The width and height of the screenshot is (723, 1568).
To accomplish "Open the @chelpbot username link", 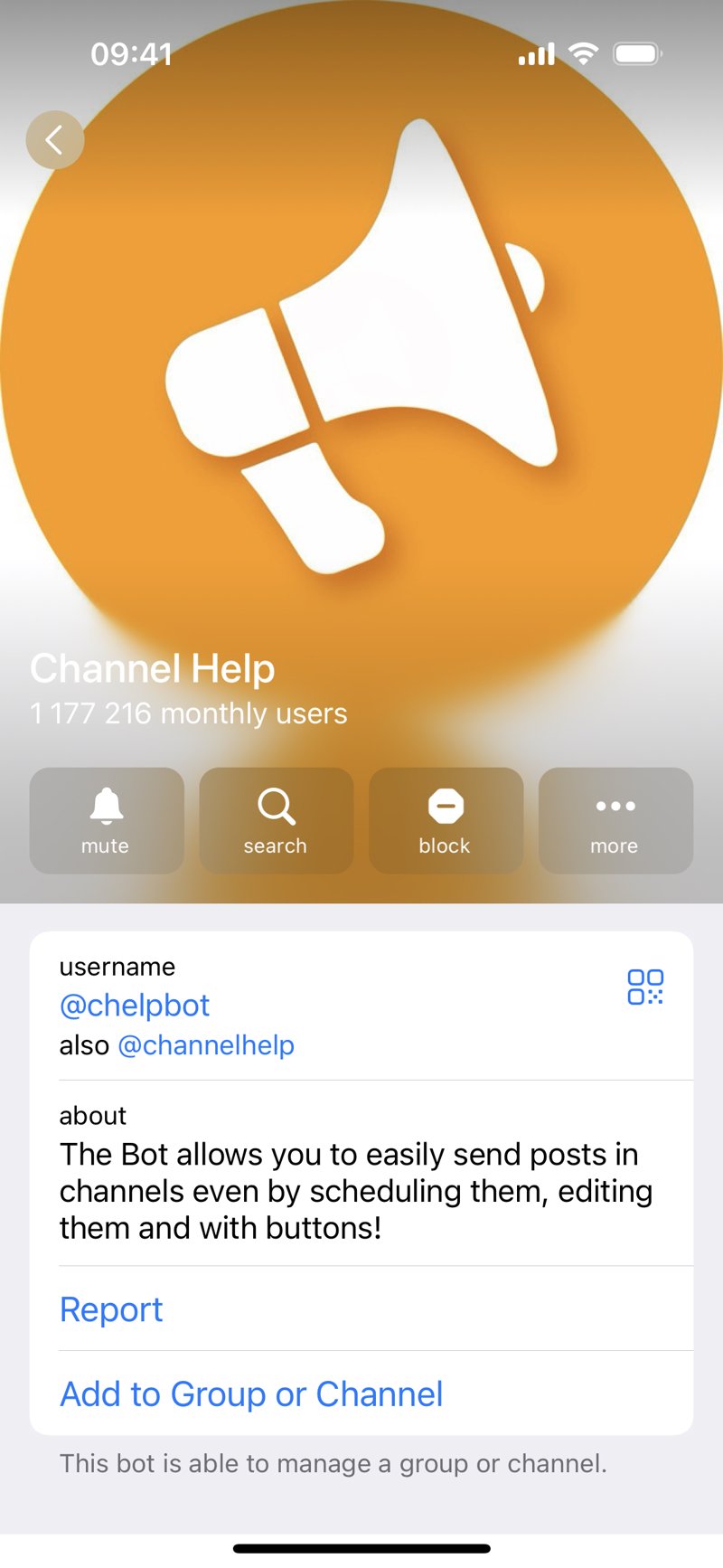I will [134, 1006].
